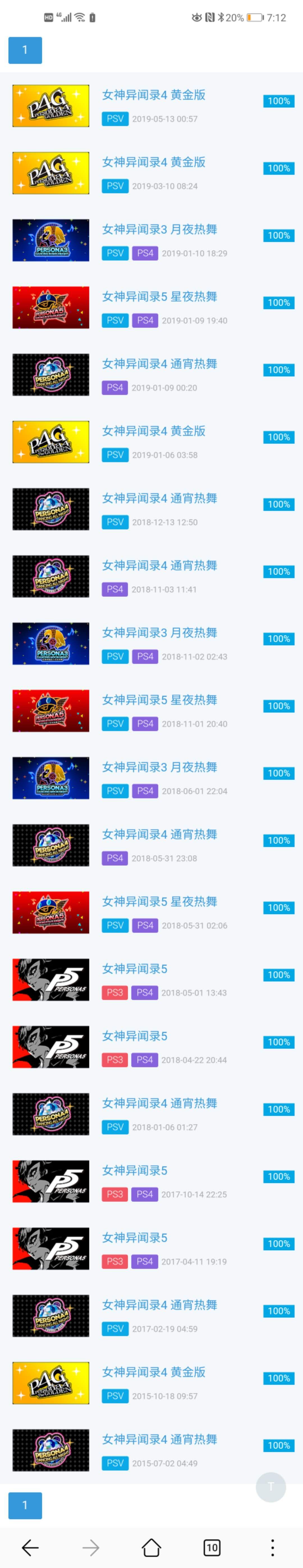This screenshot has width=303, height=1568.
Task: View 女神异闻录5 entry dated 2018-04-22
Action: pos(134,1036)
